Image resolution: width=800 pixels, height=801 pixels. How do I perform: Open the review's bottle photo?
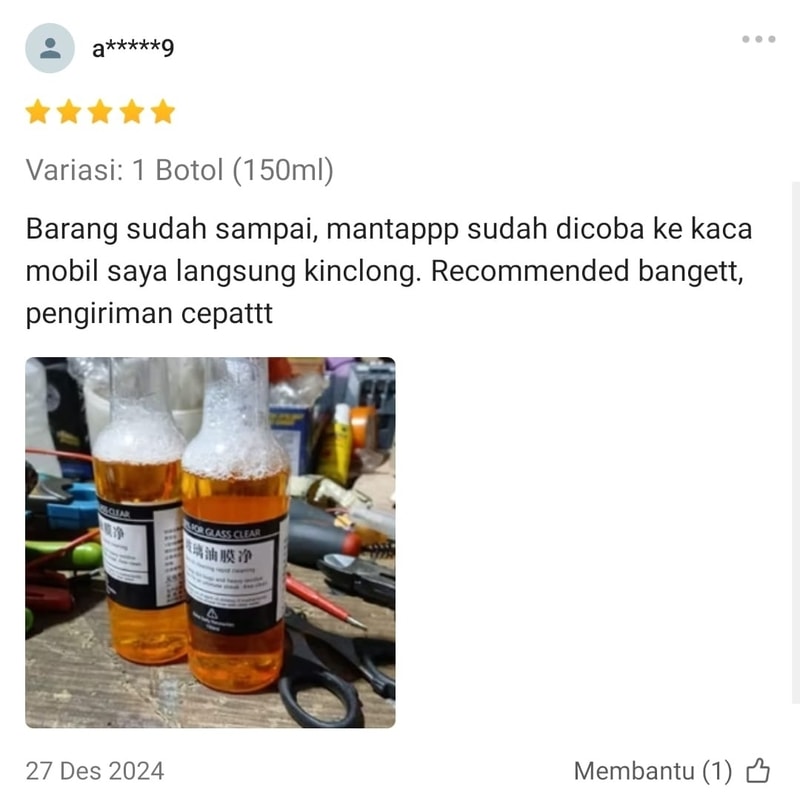210,542
